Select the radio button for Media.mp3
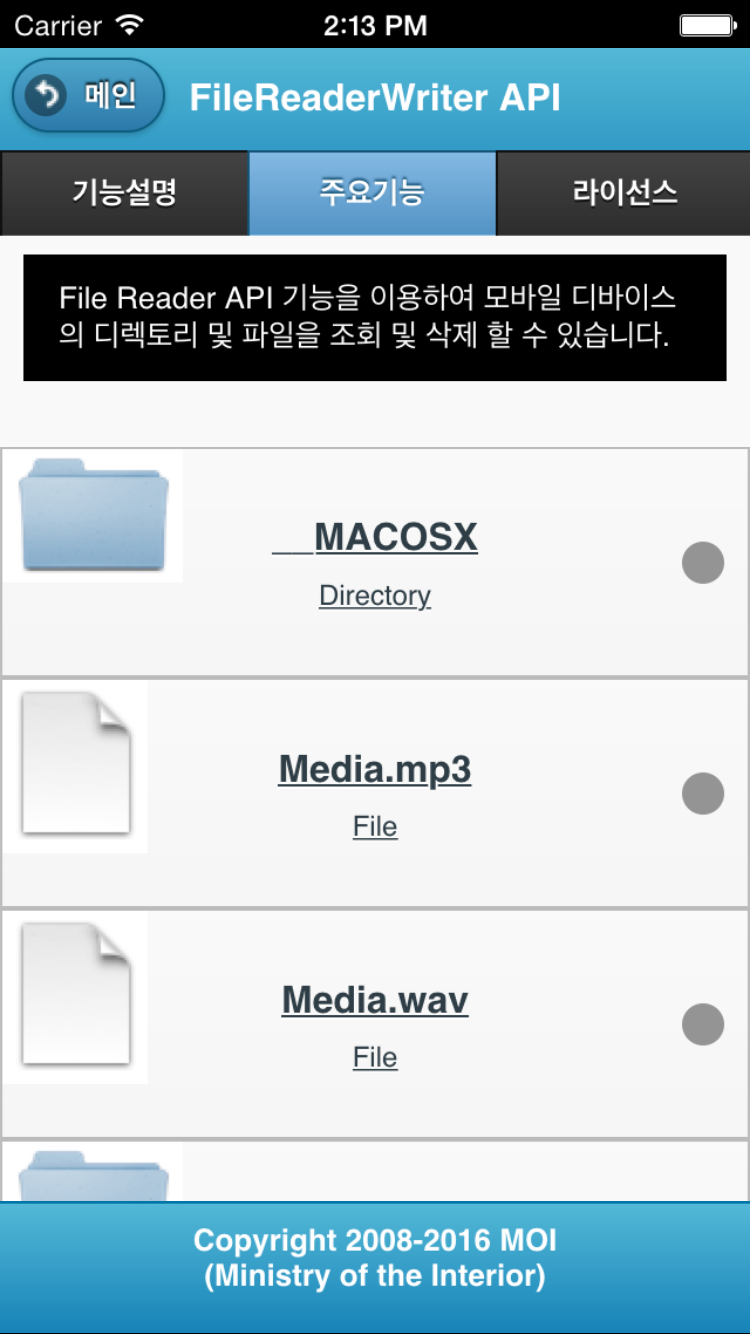The width and height of the screenshot is (750, 1334). point(702,793)
